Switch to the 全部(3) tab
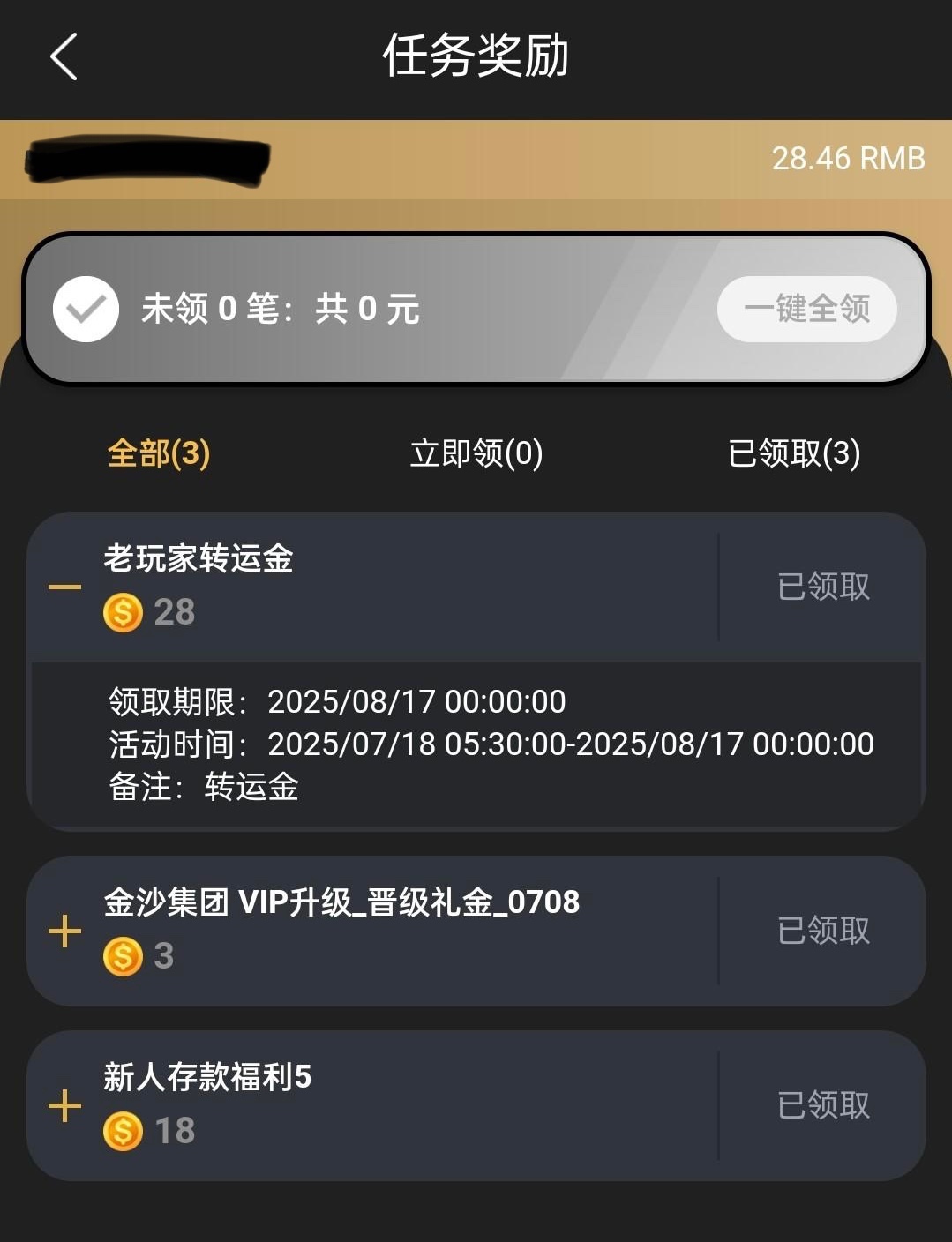Viewport: 952px width, 1242px height. pos(159,453)
